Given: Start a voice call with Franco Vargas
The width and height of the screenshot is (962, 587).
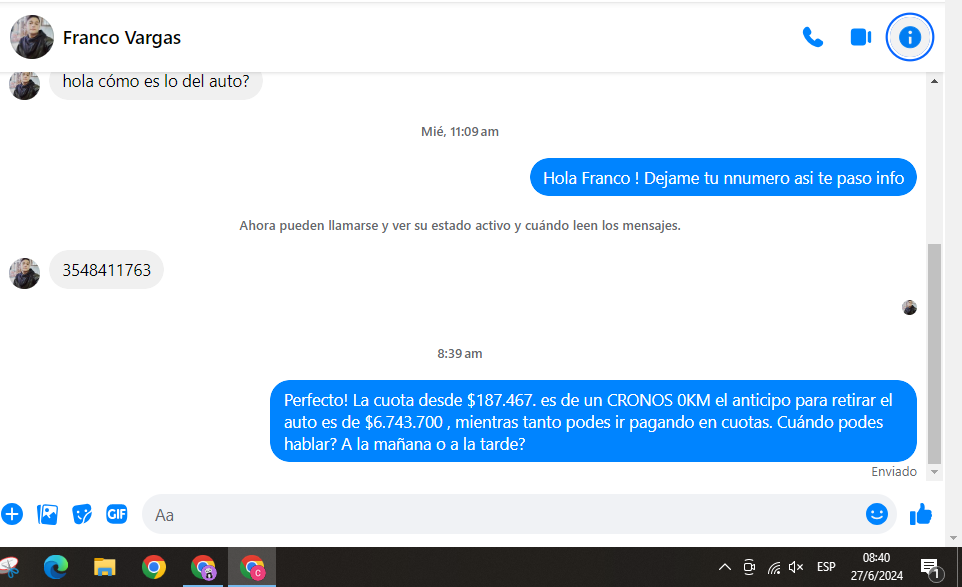Looking at the screenshot, I should 812,38.
